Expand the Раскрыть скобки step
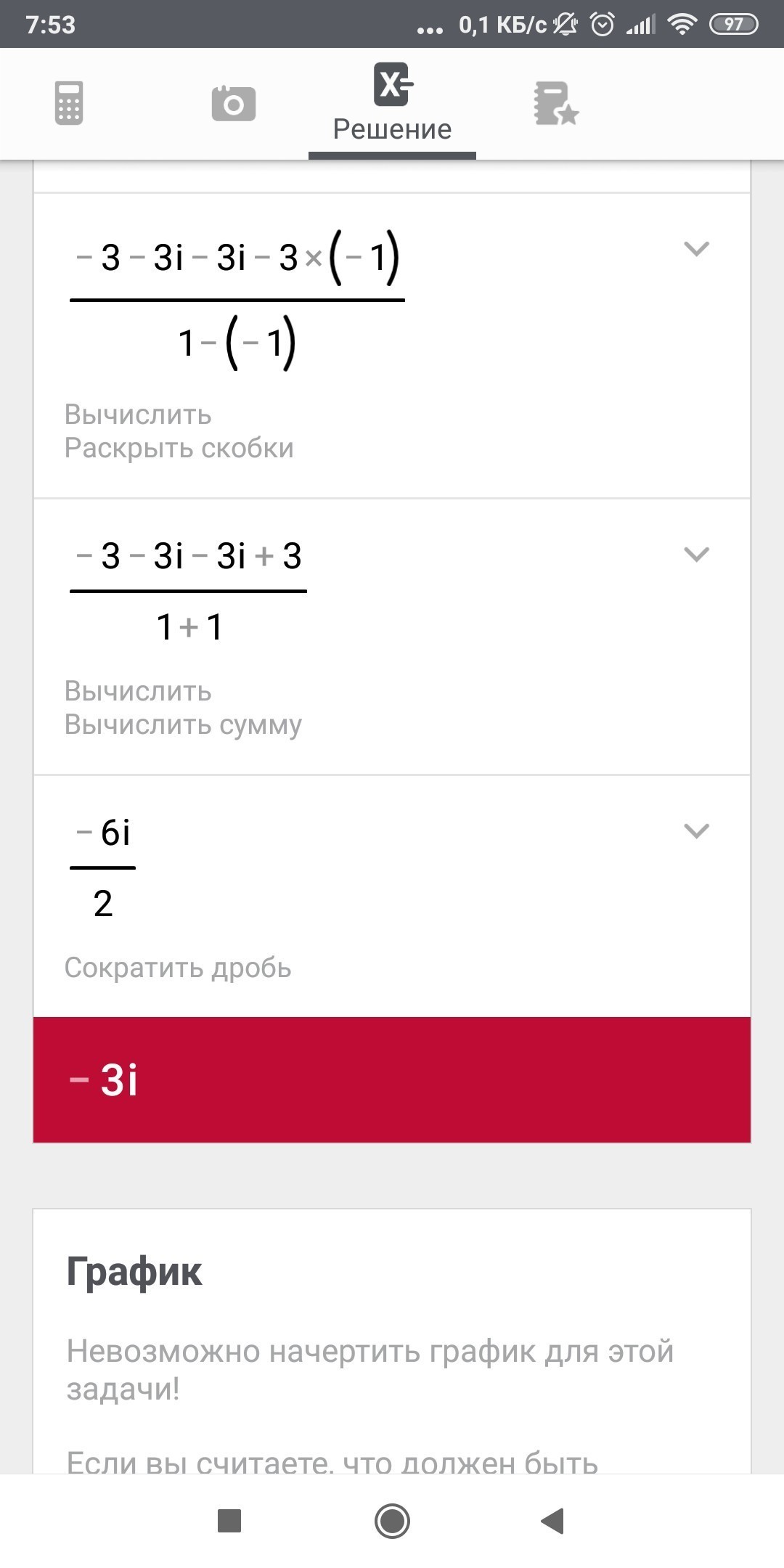This screenshot has height=1568, width=784. click(x=696, y=249)
